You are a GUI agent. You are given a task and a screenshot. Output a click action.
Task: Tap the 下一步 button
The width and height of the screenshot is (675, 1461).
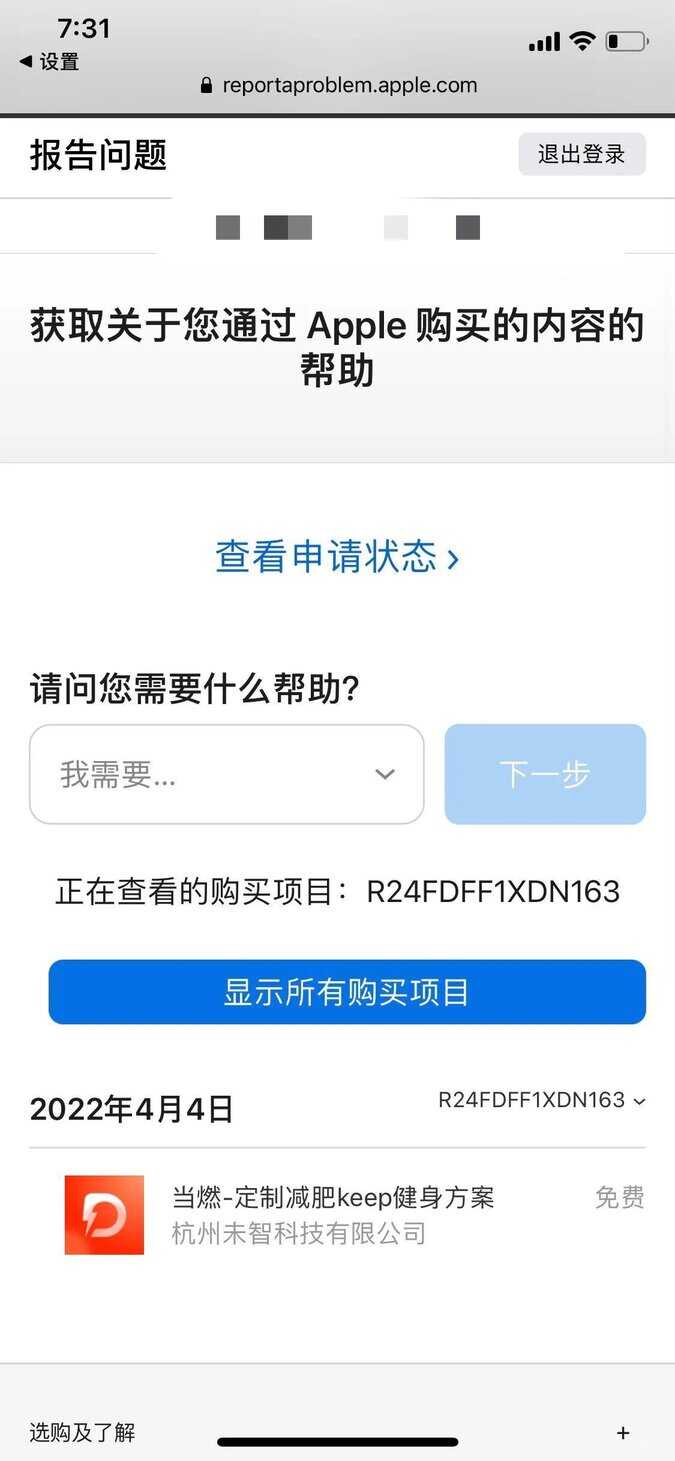(x=545, y=774)
